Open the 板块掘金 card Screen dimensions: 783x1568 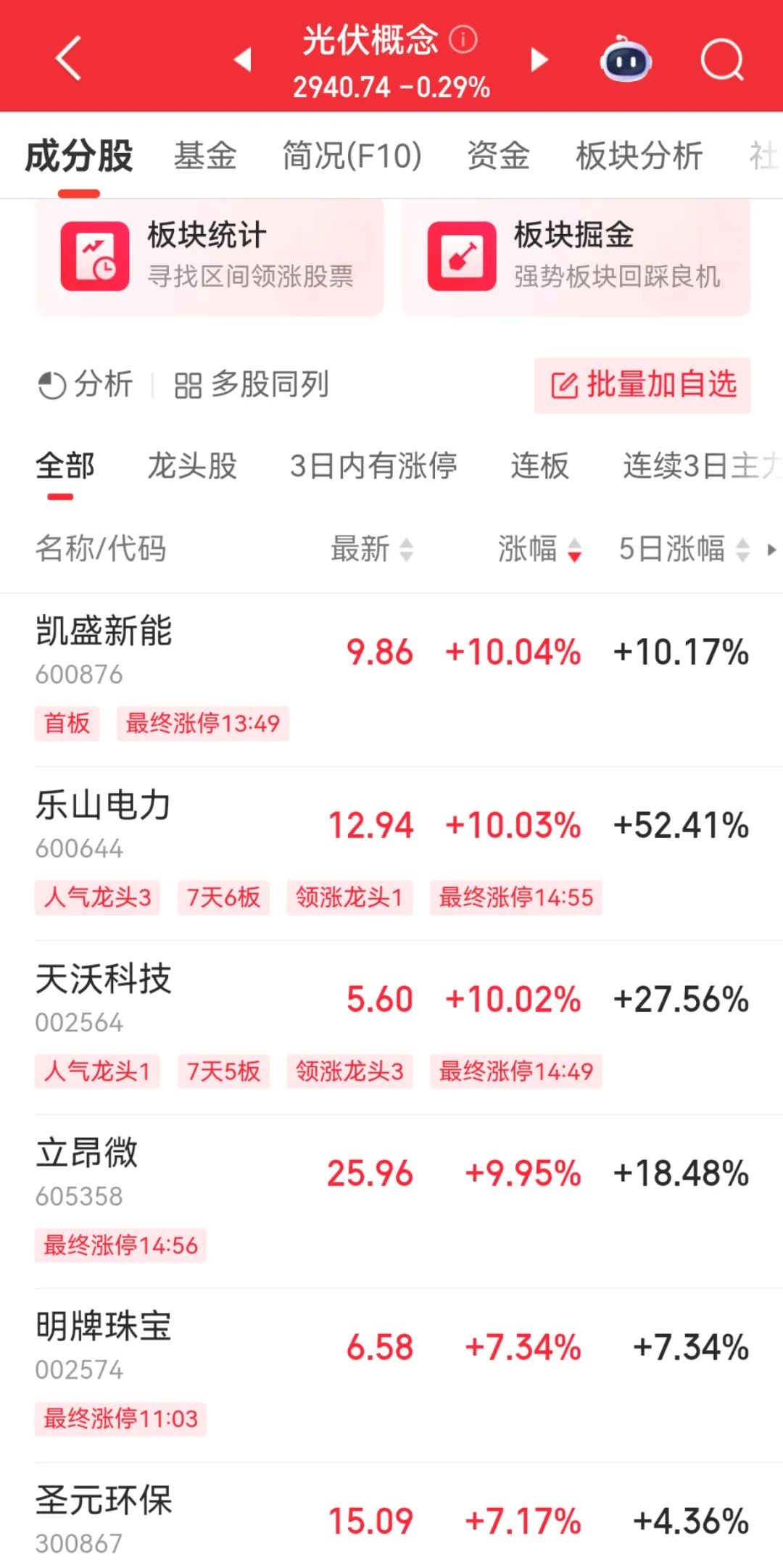576,257
